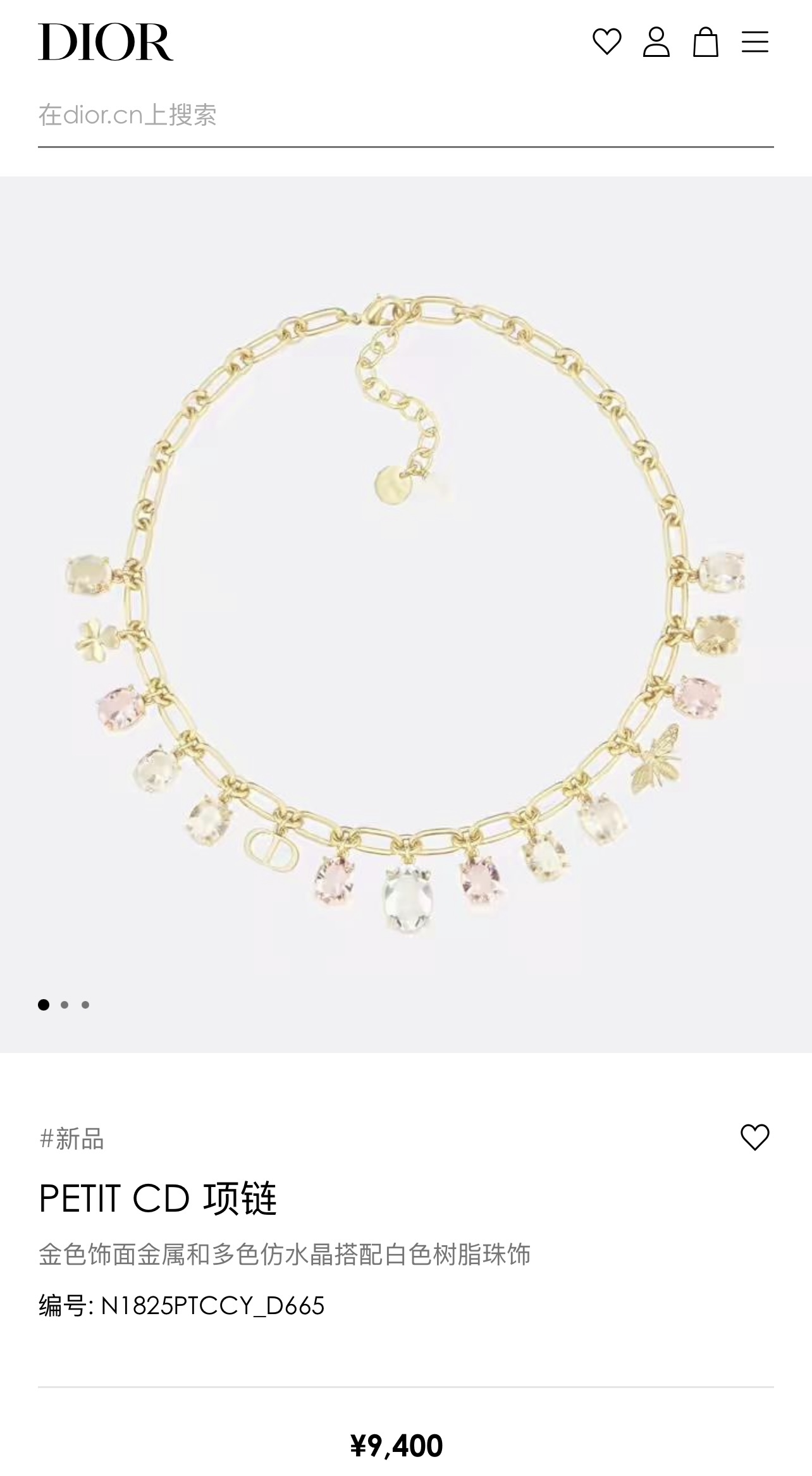812x1476 pixels.
Task: Open the account profile icon
Action: point(656,42)
